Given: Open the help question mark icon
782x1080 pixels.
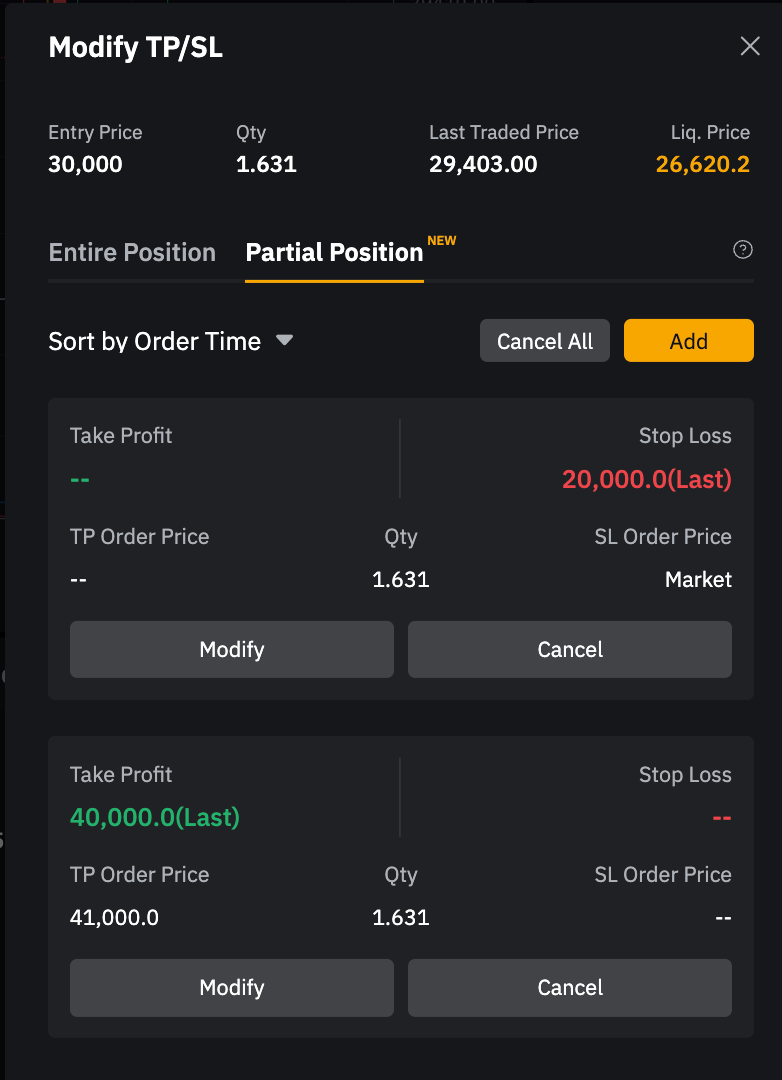Looking at the screenshot, I should point(742,250).
